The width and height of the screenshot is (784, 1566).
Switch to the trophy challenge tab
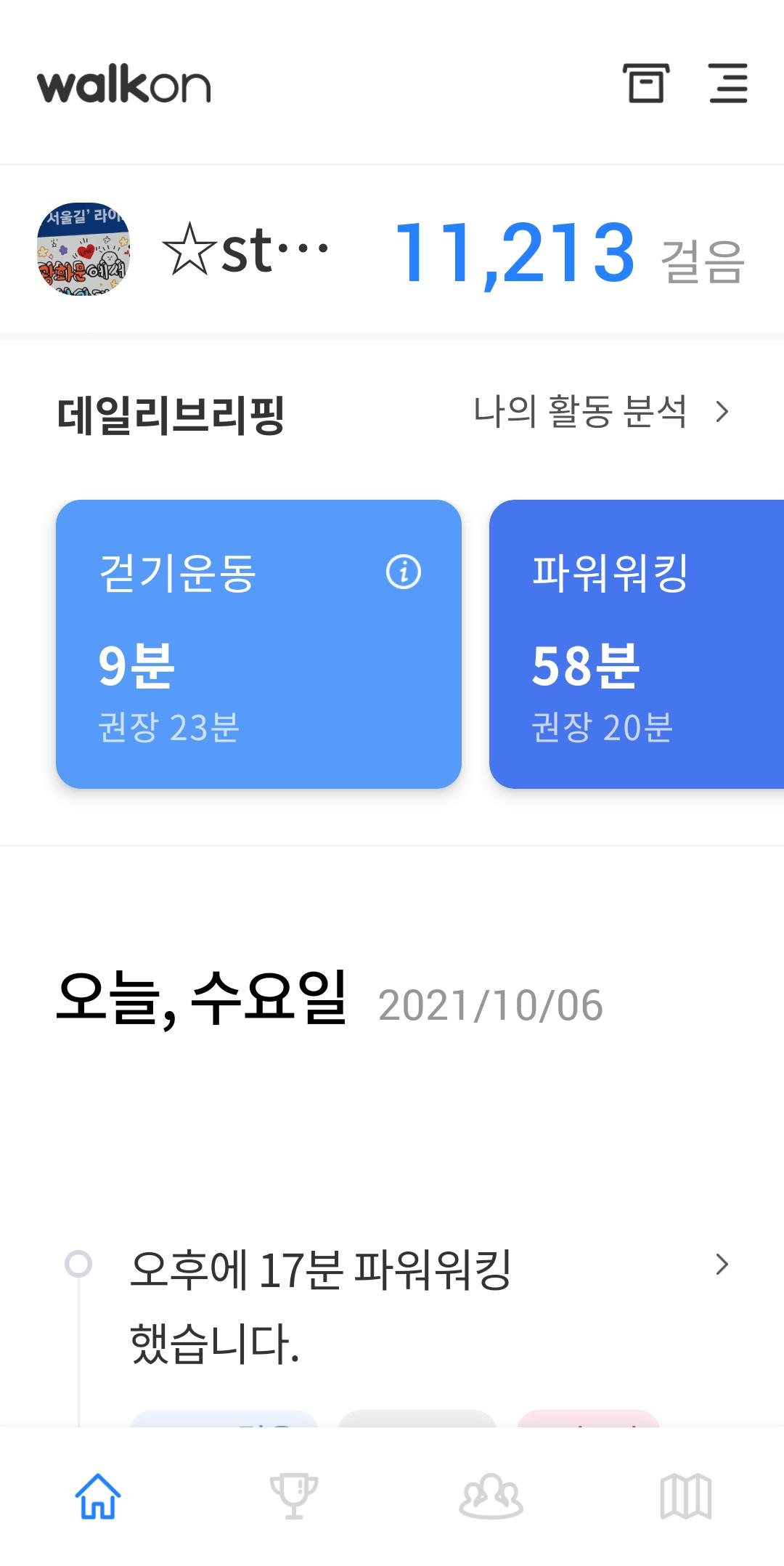point(294,1496)
